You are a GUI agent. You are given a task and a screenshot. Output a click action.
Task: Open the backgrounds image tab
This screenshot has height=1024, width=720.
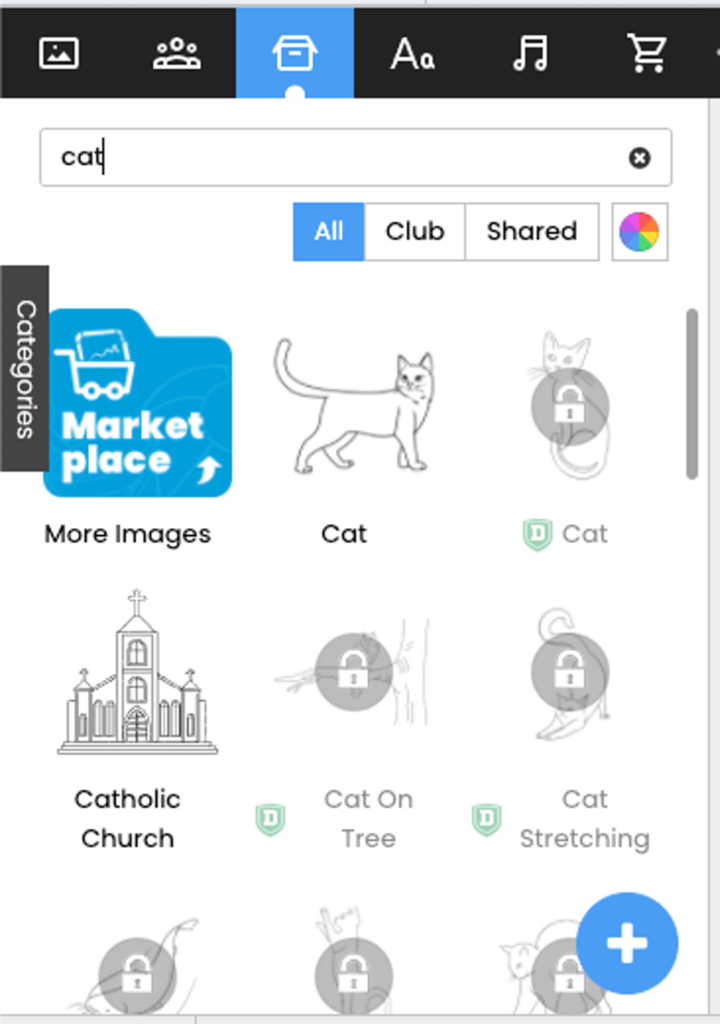point(59,53)
